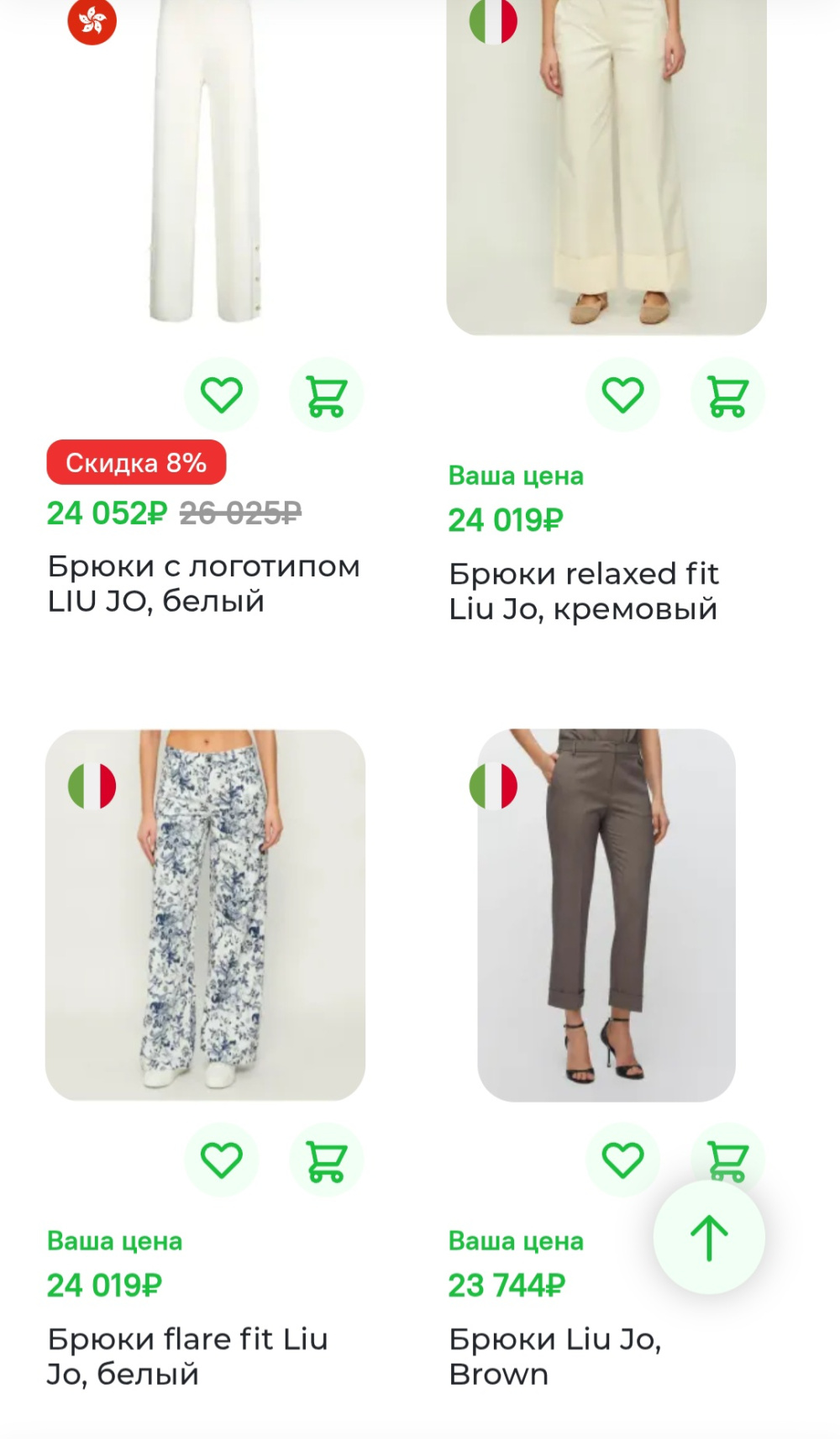This screenshot has width=840, height=1447.
Task: Open cream relaxed fit trousers photo
Action: [606, 168]
